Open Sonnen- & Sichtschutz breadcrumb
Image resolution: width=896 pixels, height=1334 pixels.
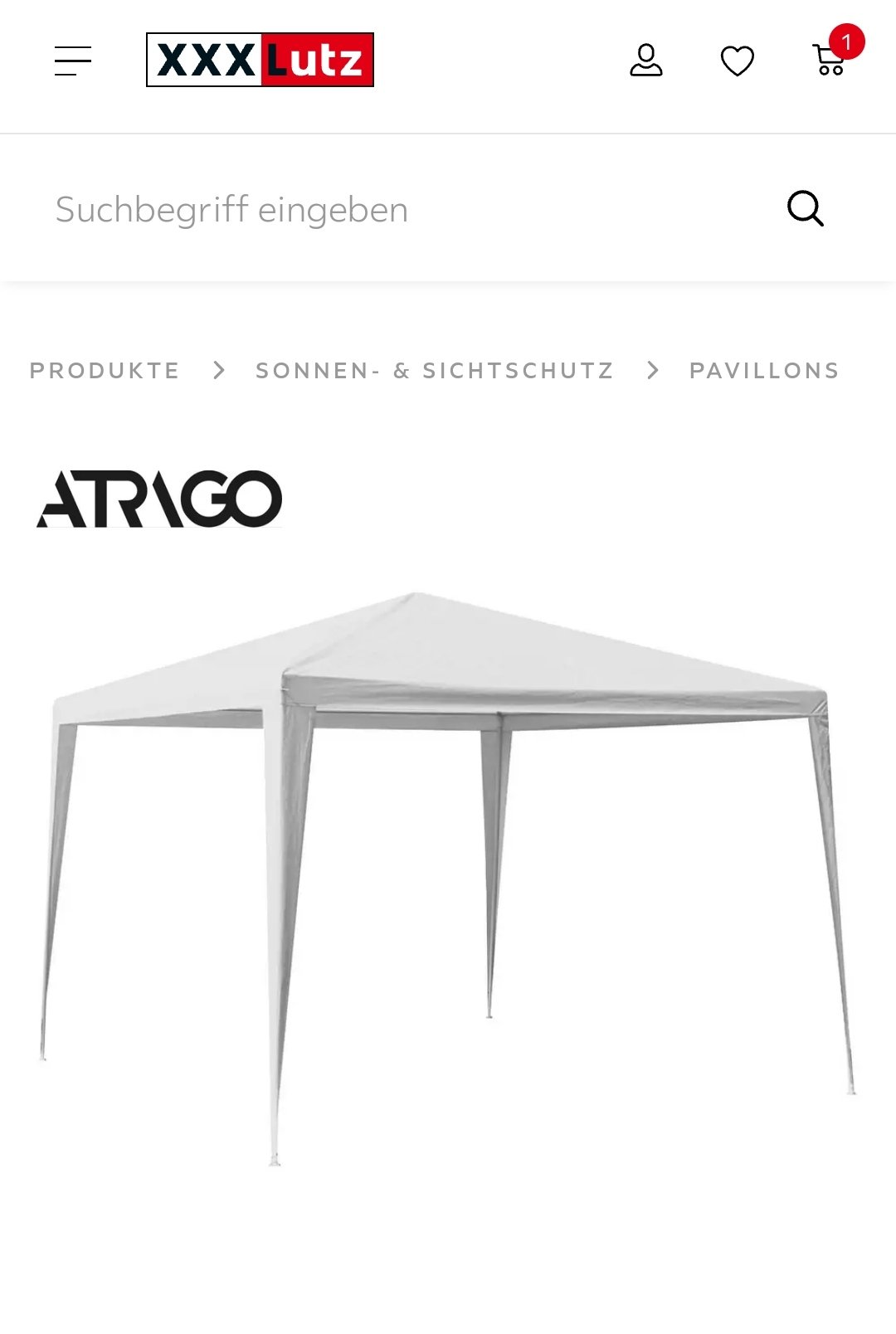click(x=435, y=371)
